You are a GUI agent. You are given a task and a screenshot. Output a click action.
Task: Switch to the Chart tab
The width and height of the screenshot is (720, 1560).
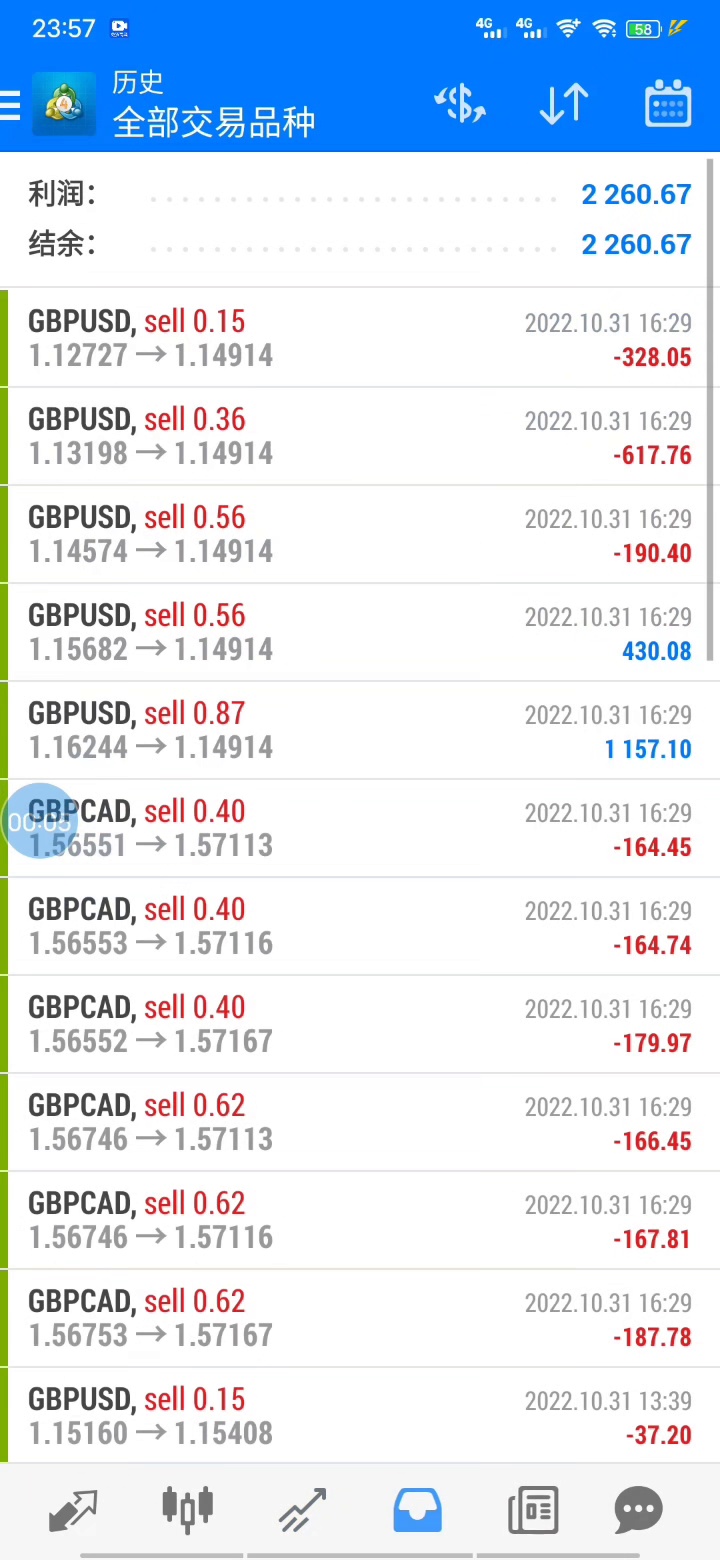tap(188, 1510)
